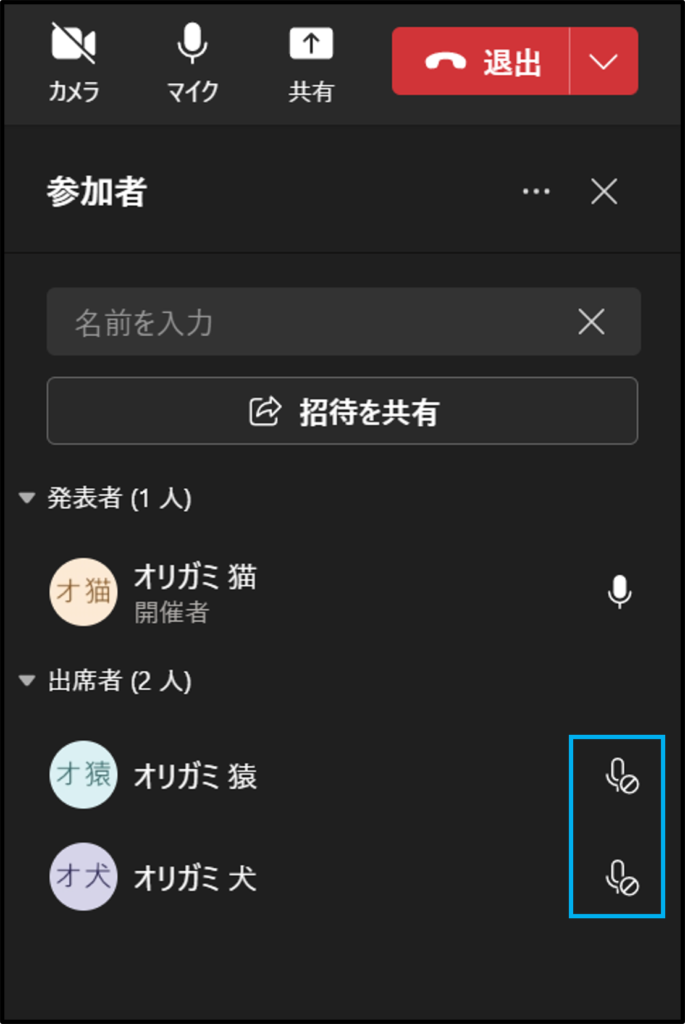Image resolution: width=685 pixels, height=1024 pixels.
Task: Leave the meeting with 退出
Action: (x=483, y=62)
